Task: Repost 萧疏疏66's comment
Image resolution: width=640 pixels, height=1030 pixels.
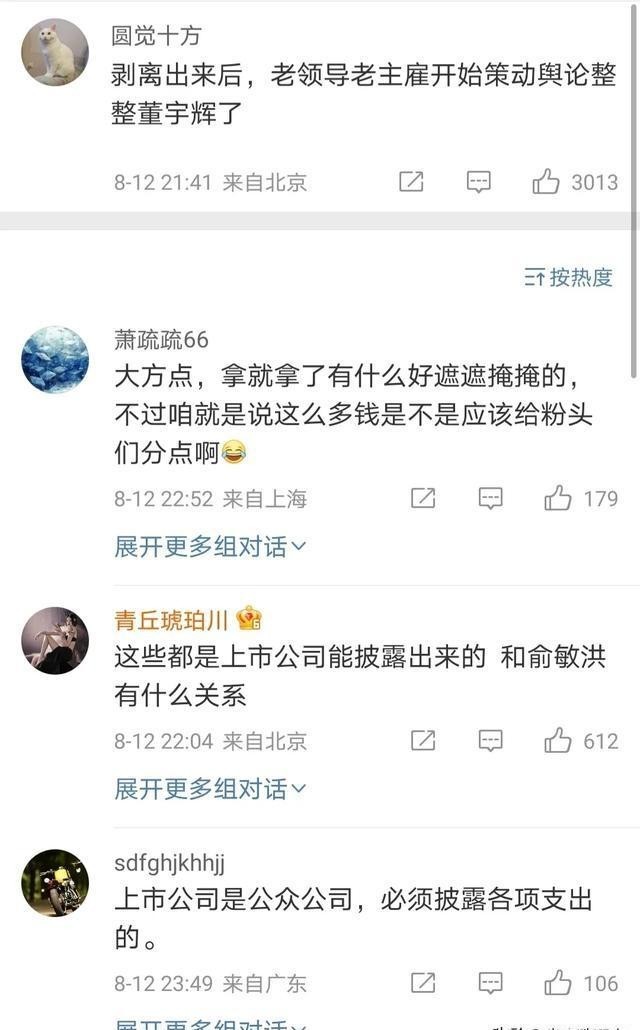Action: pyautogui.click(x=423, y=498)
